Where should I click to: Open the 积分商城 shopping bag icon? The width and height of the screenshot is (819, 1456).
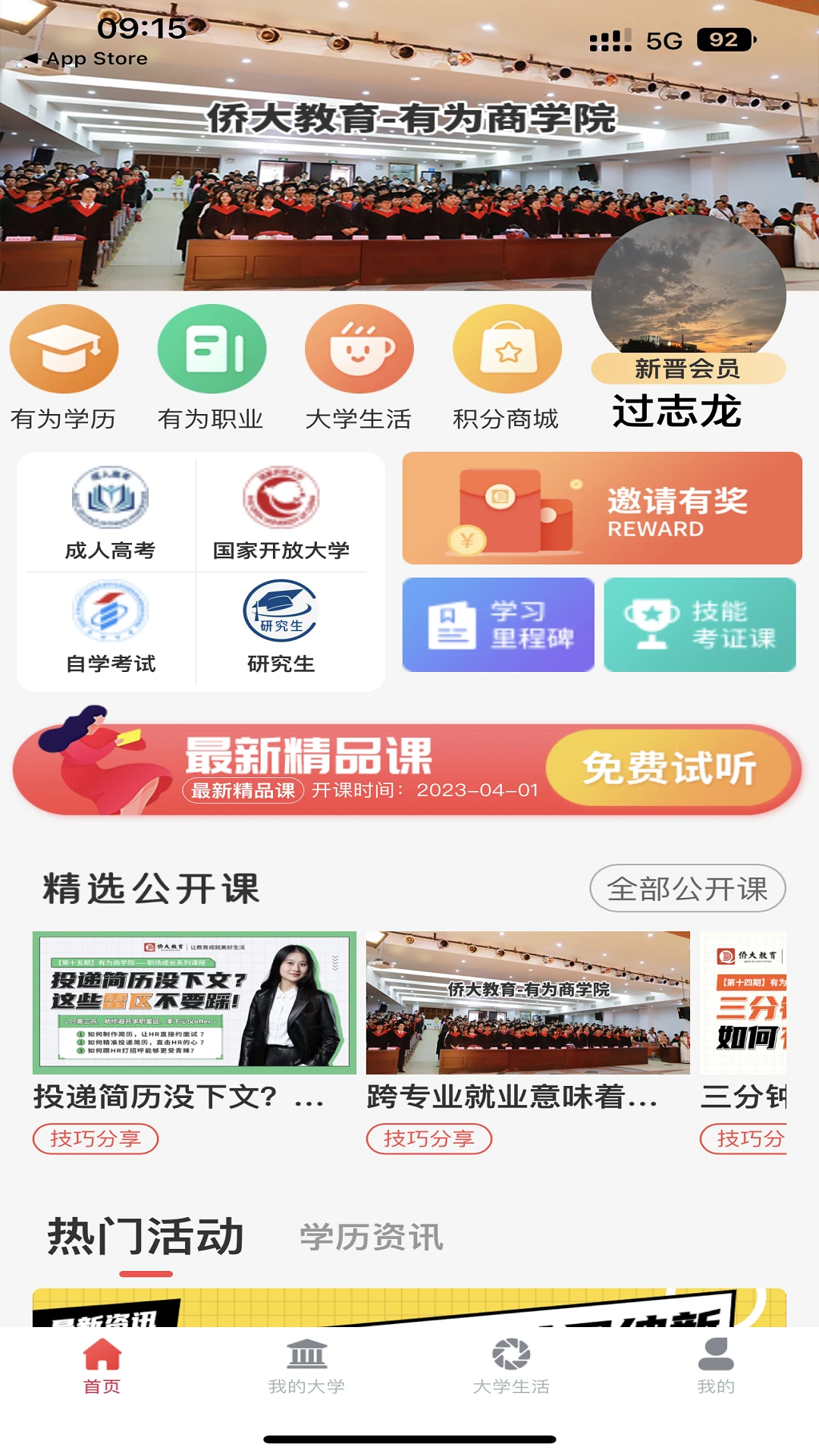[x=507, y=349]
